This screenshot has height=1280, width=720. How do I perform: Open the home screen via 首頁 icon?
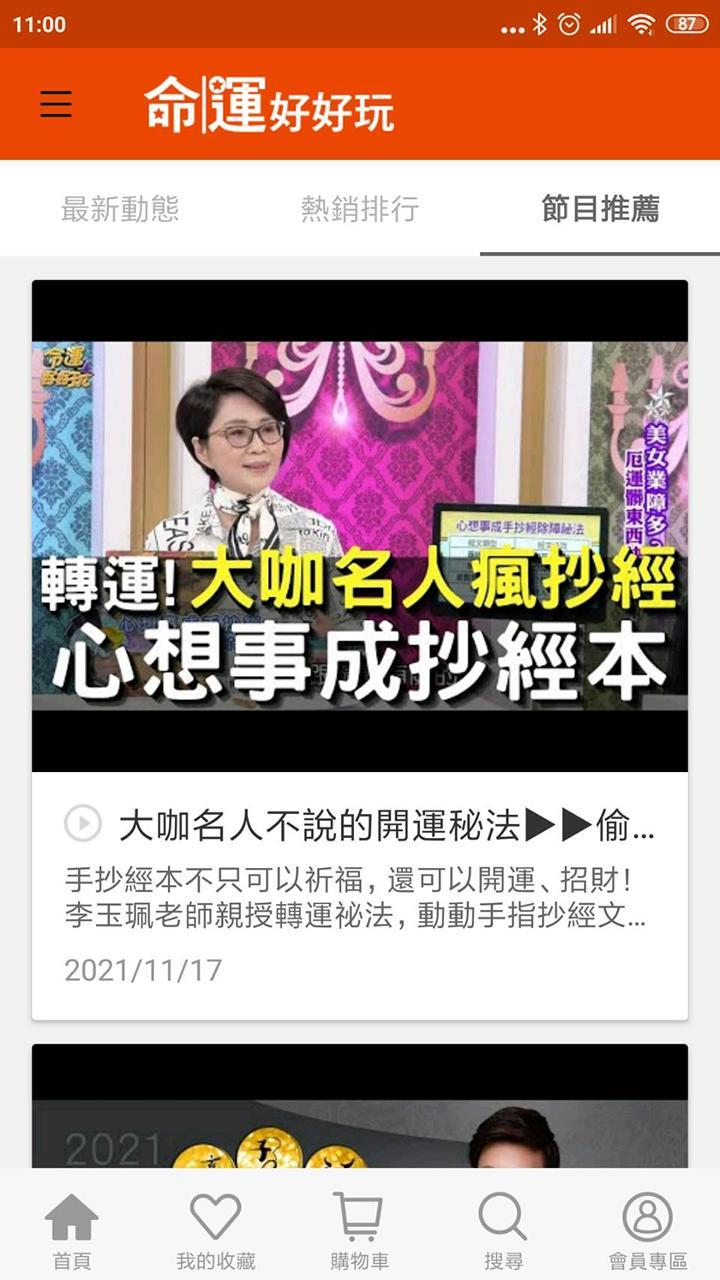coord(71,1228)
